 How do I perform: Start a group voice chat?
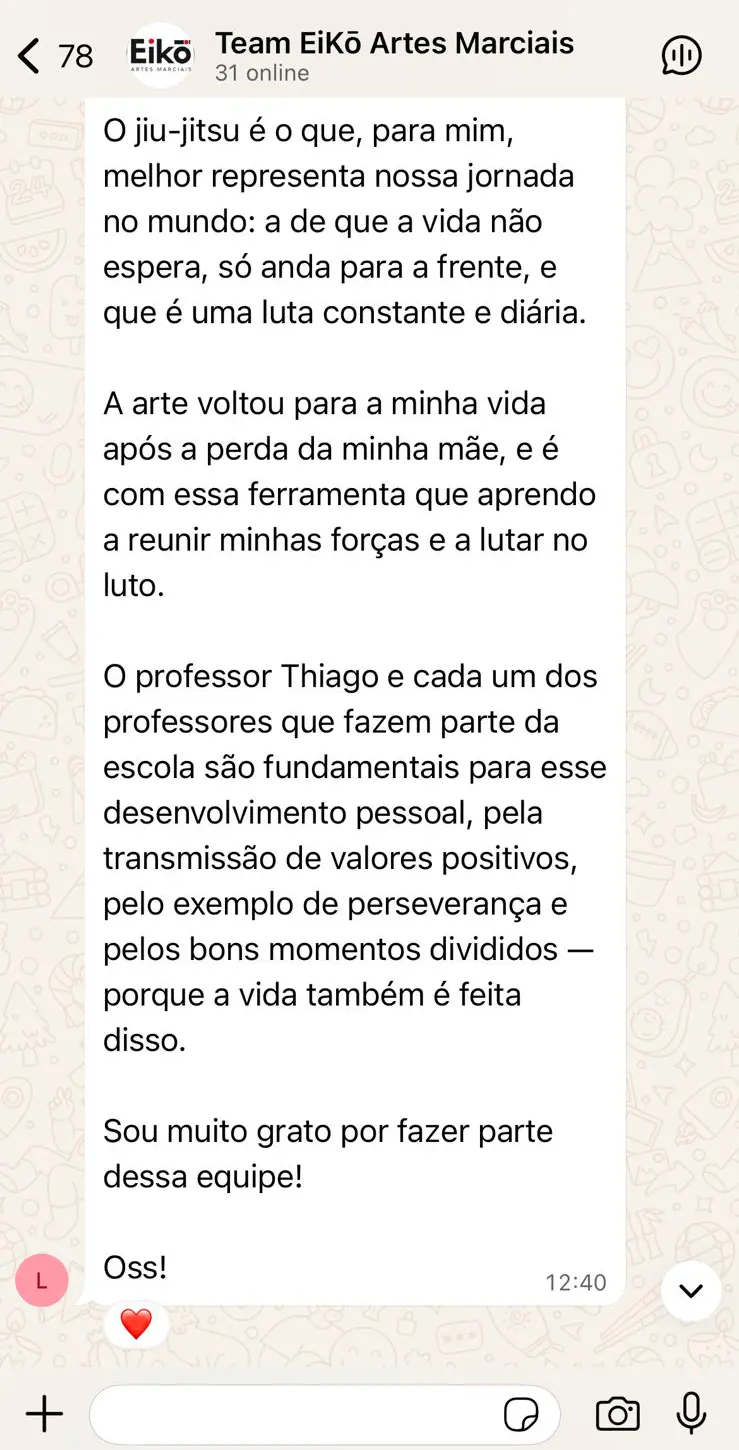(682, 56)
